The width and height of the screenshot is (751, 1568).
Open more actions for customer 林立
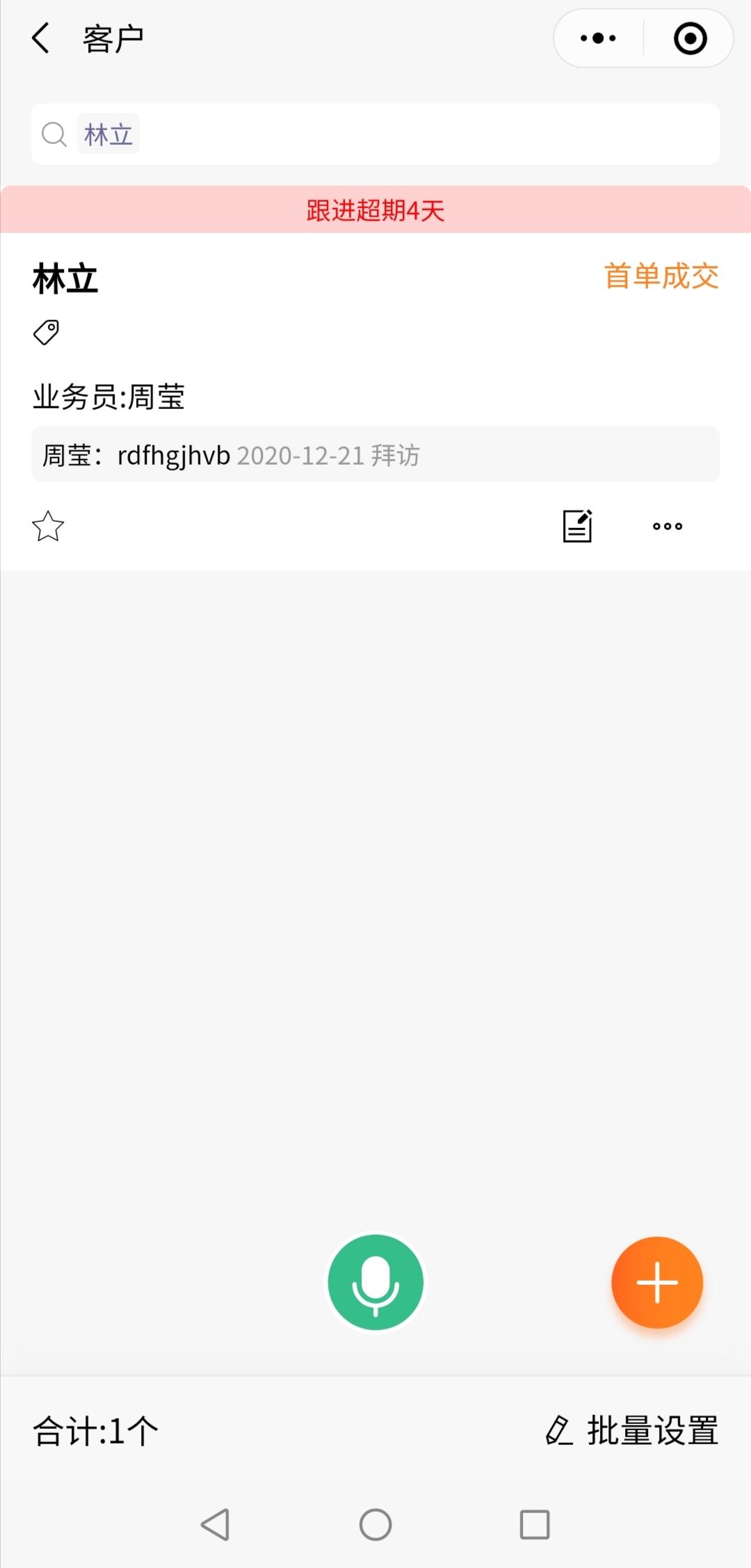(668, 527)
